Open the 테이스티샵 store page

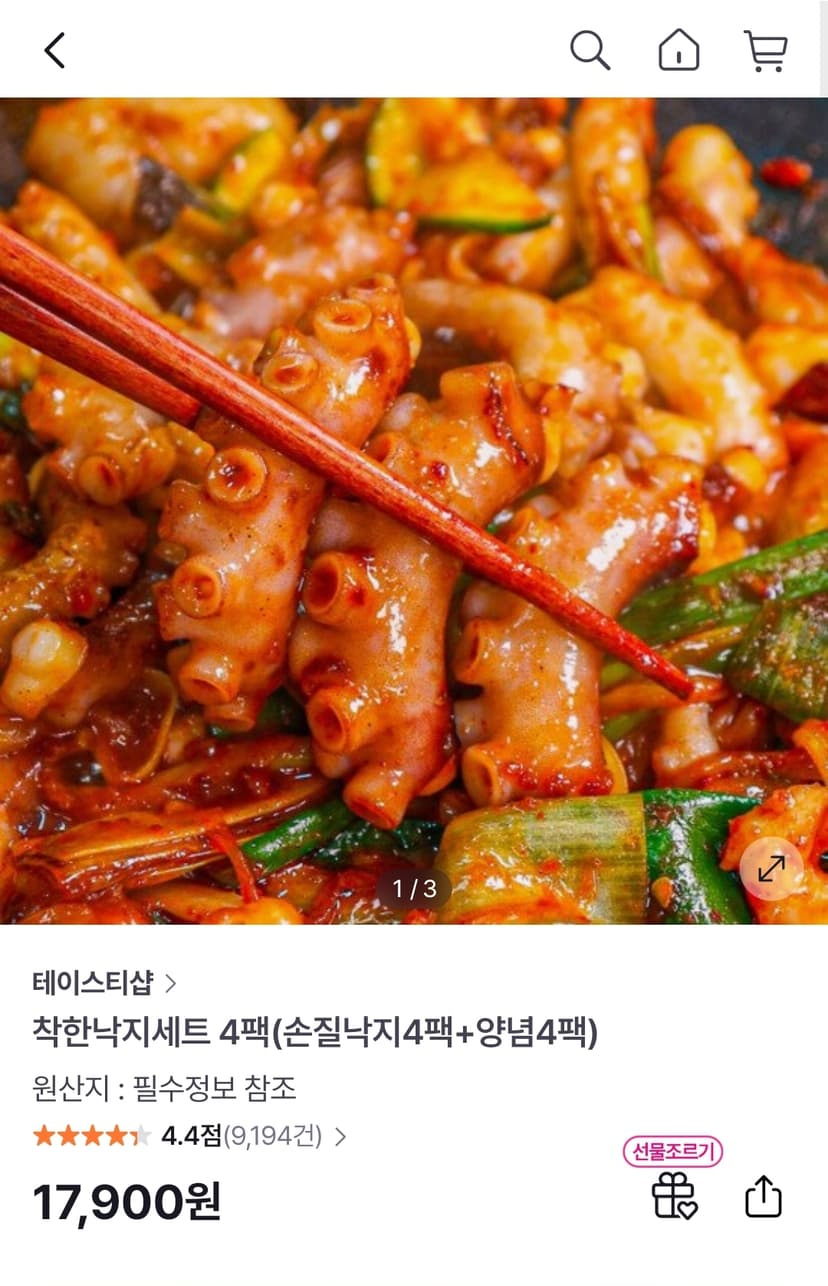tap(104, 983)
